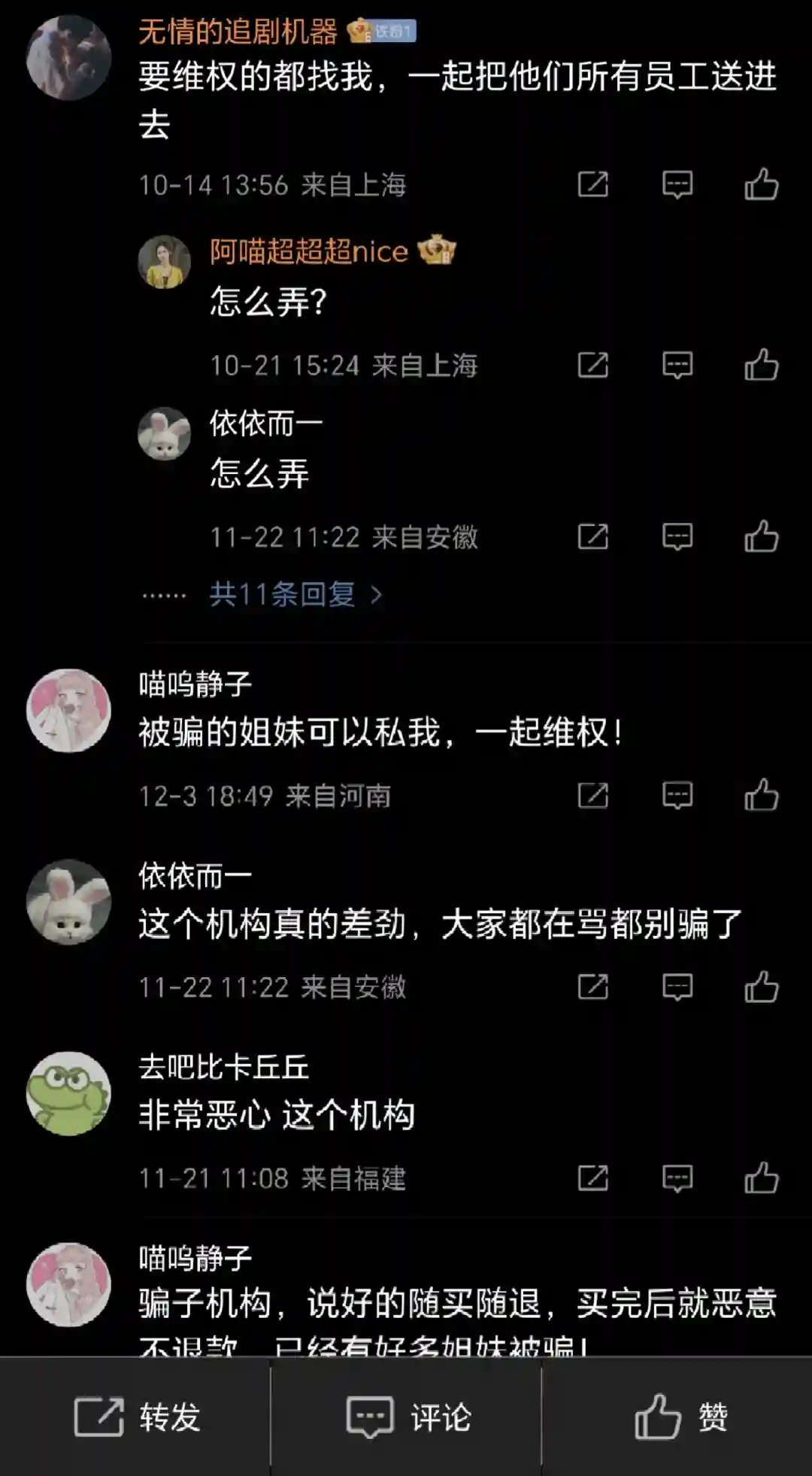The image size is (812, 1476).
Task: Reply to 依依而一's 这个机构真的差劲 comment
Action: tap(677, 987)
